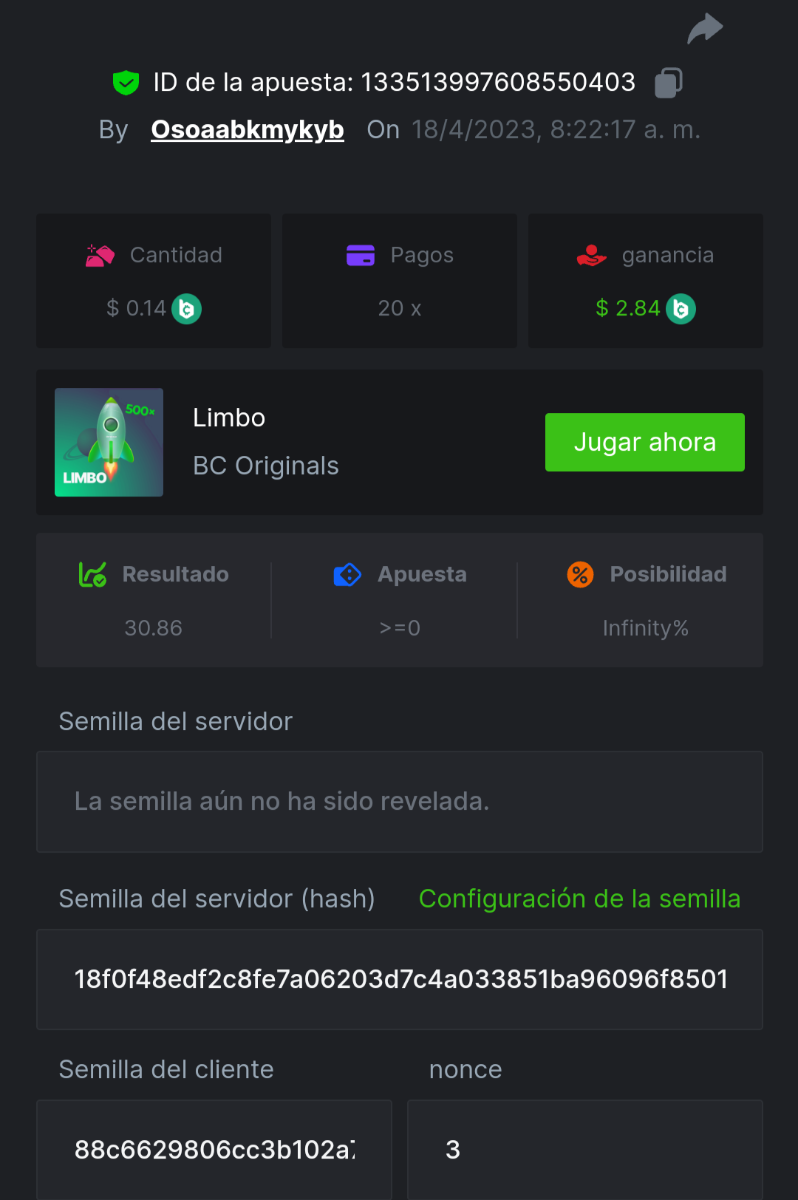Select the server seed hash field
Screen dimensions: 798x1200
[x=399, y=979]
